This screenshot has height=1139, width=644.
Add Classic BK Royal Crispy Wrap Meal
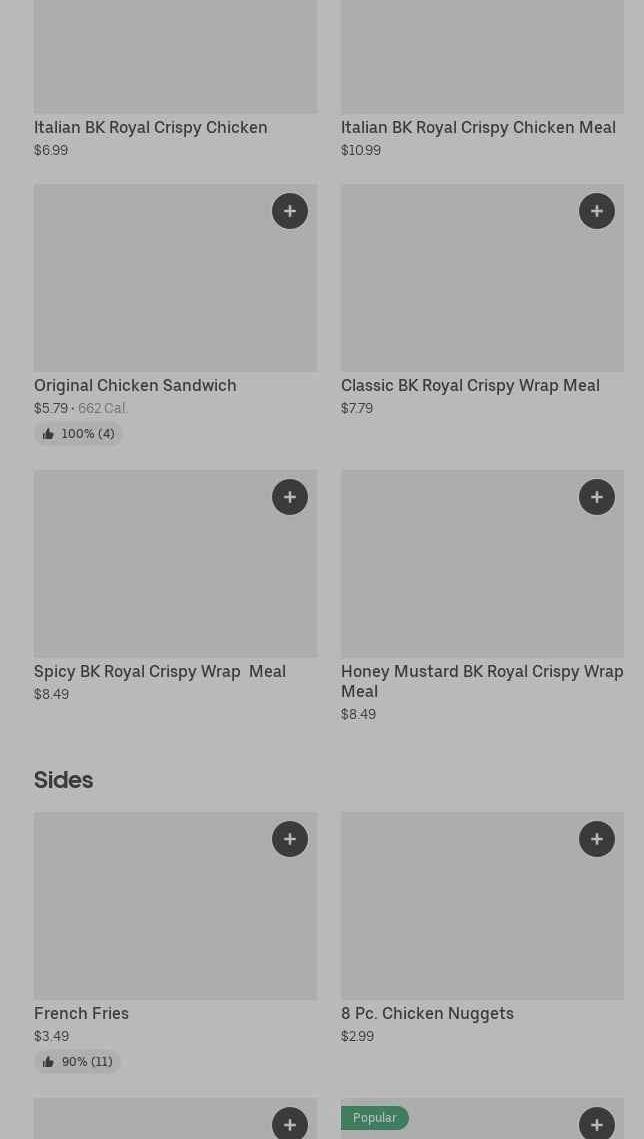(597, 211)
